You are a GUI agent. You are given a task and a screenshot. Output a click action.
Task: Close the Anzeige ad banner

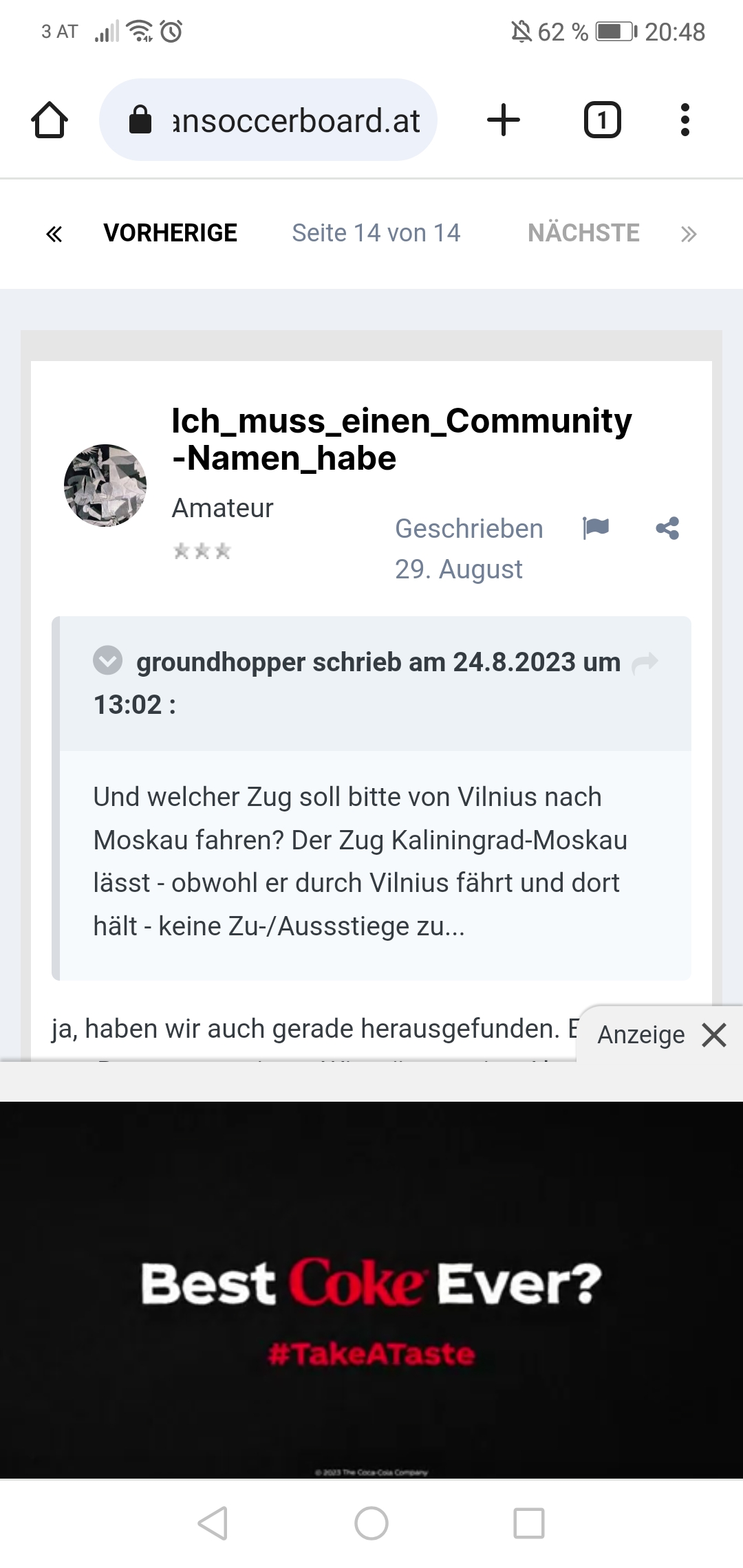coord(714,1035)
